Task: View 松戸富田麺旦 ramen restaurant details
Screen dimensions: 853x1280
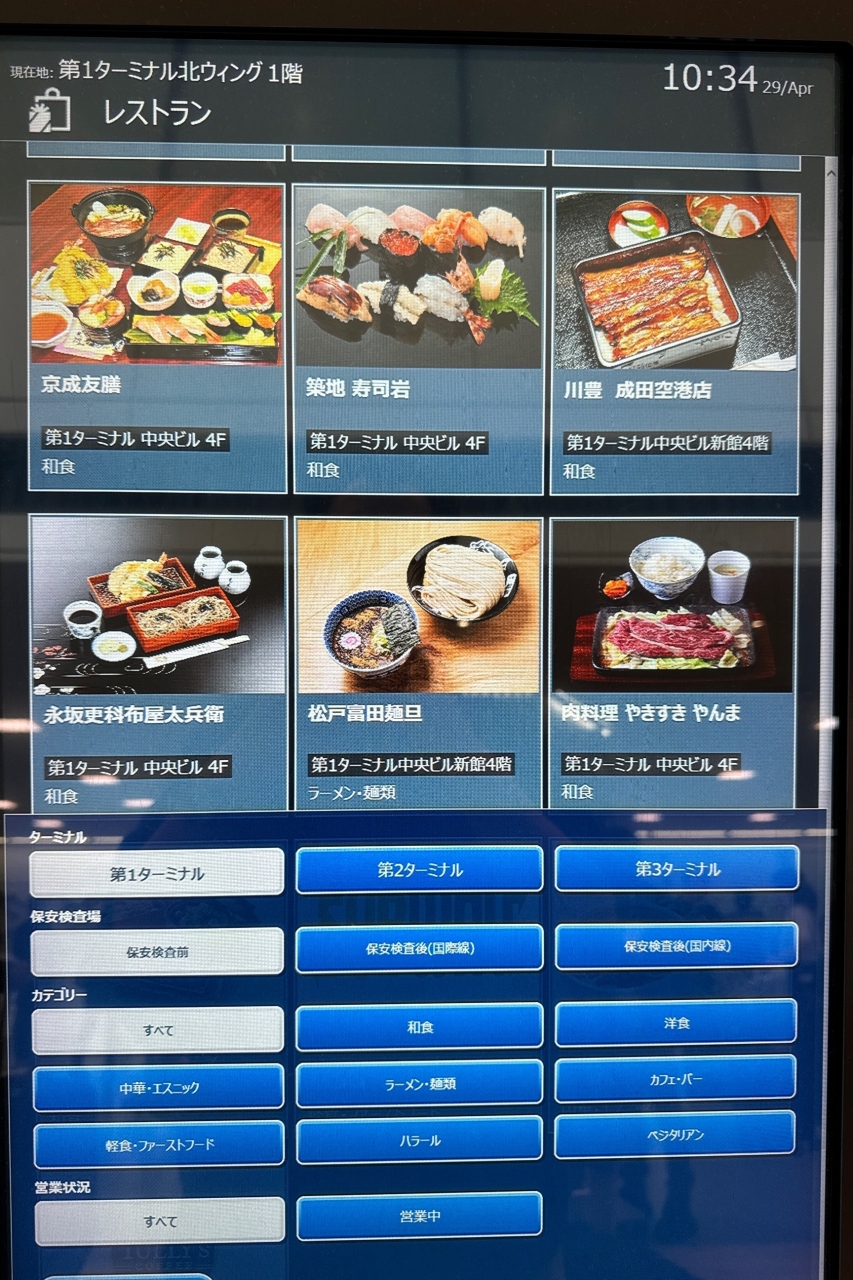Action: point(419,662)
